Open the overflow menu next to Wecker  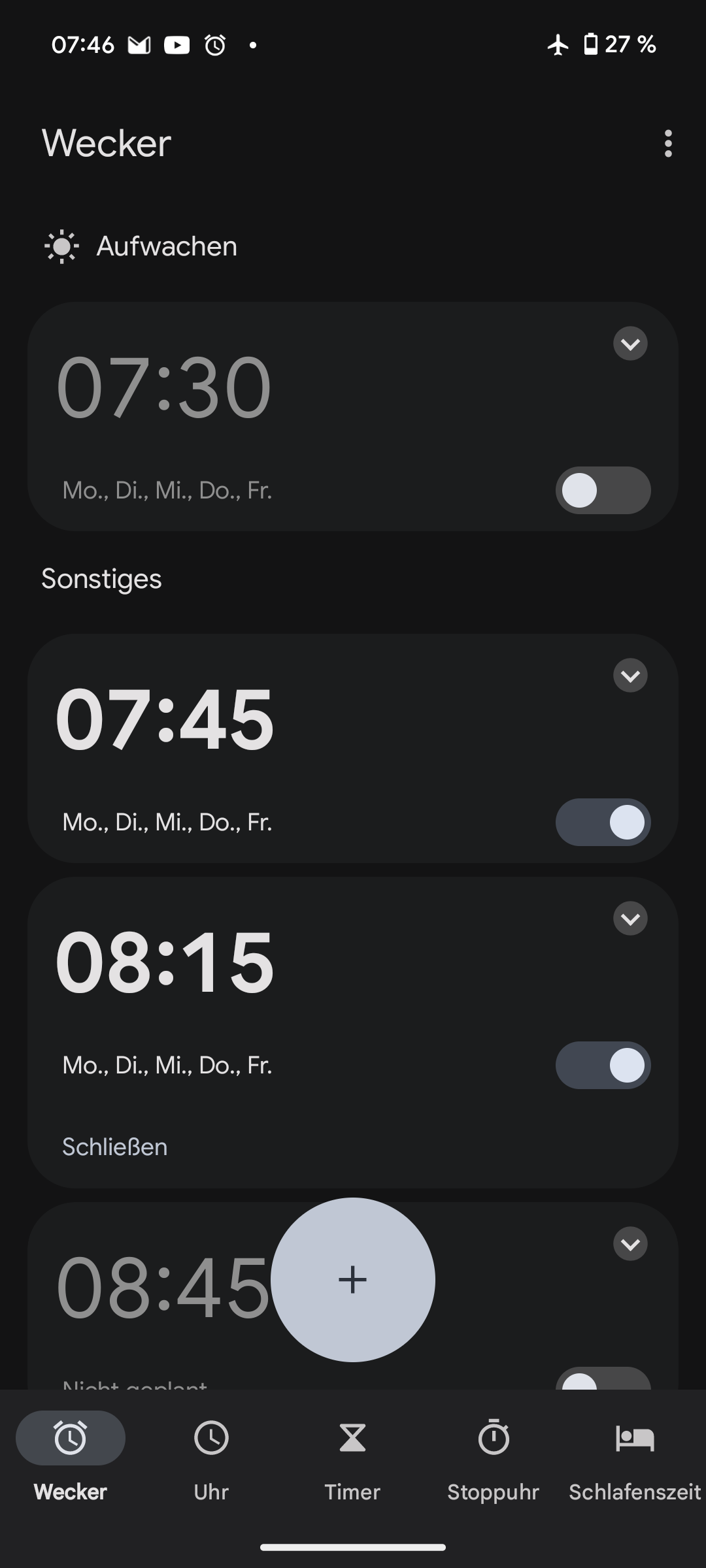tap(667, 143)
